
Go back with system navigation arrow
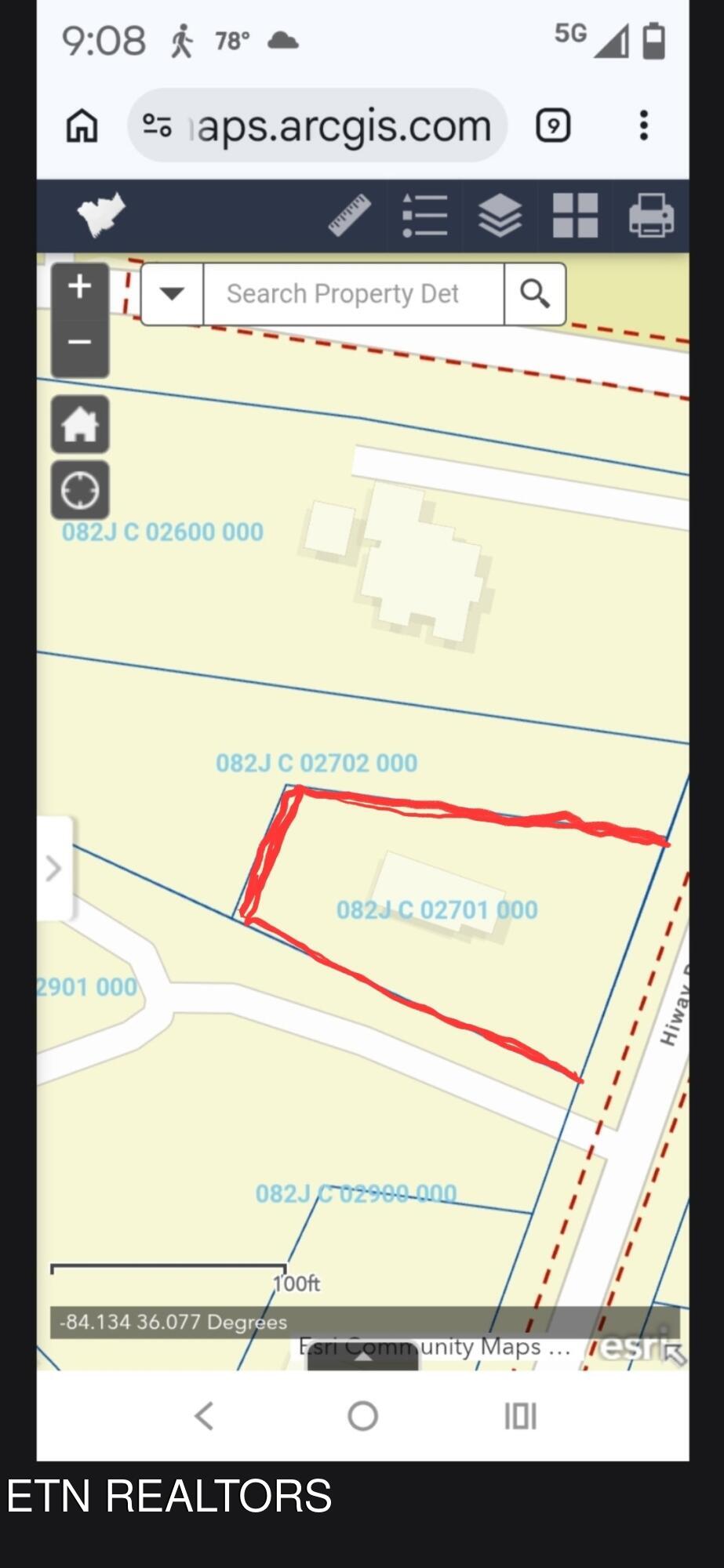tap(204, 1416)
